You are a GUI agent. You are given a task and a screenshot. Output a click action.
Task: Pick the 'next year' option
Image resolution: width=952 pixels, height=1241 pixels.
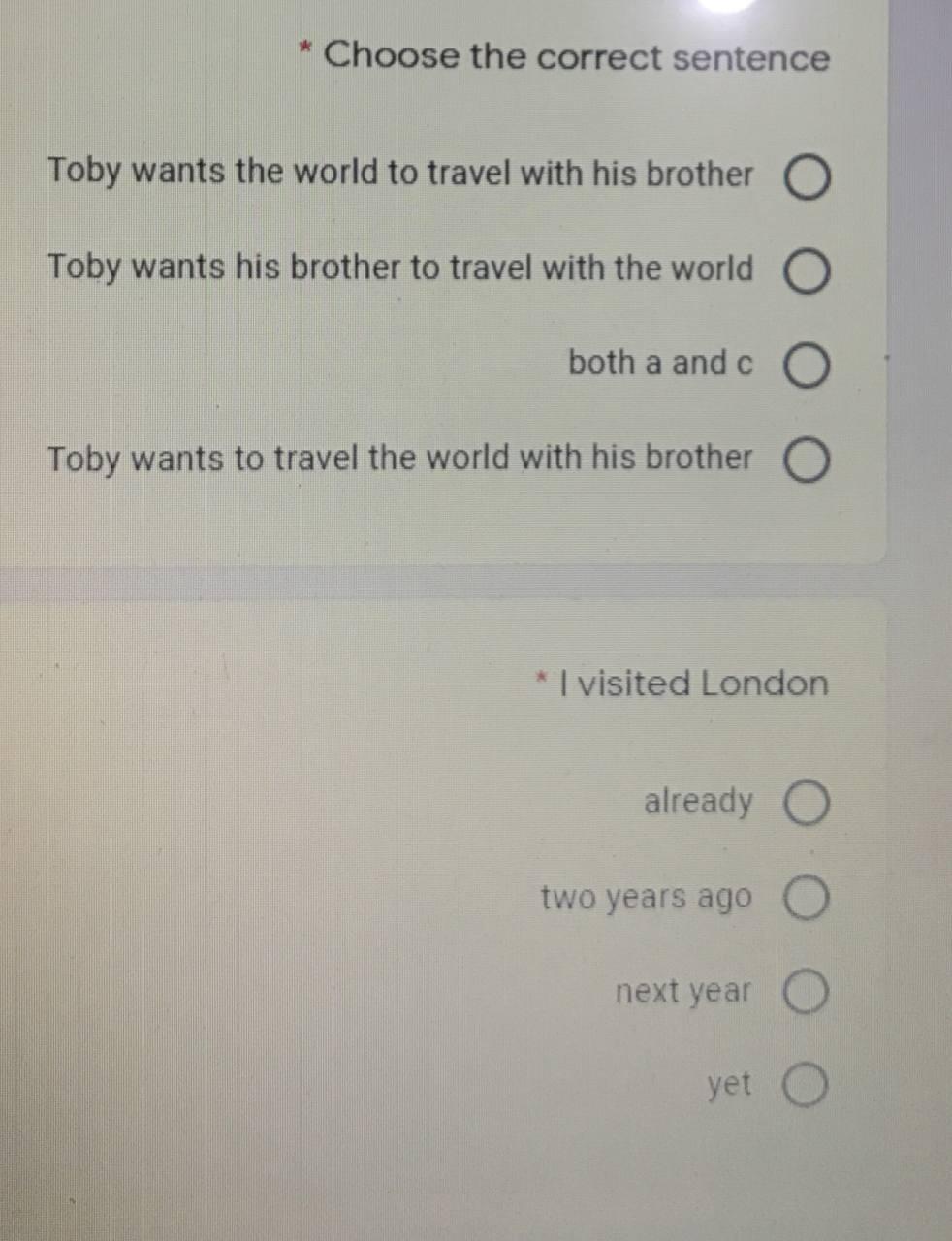pyautogui.click(x=806, y=993)
